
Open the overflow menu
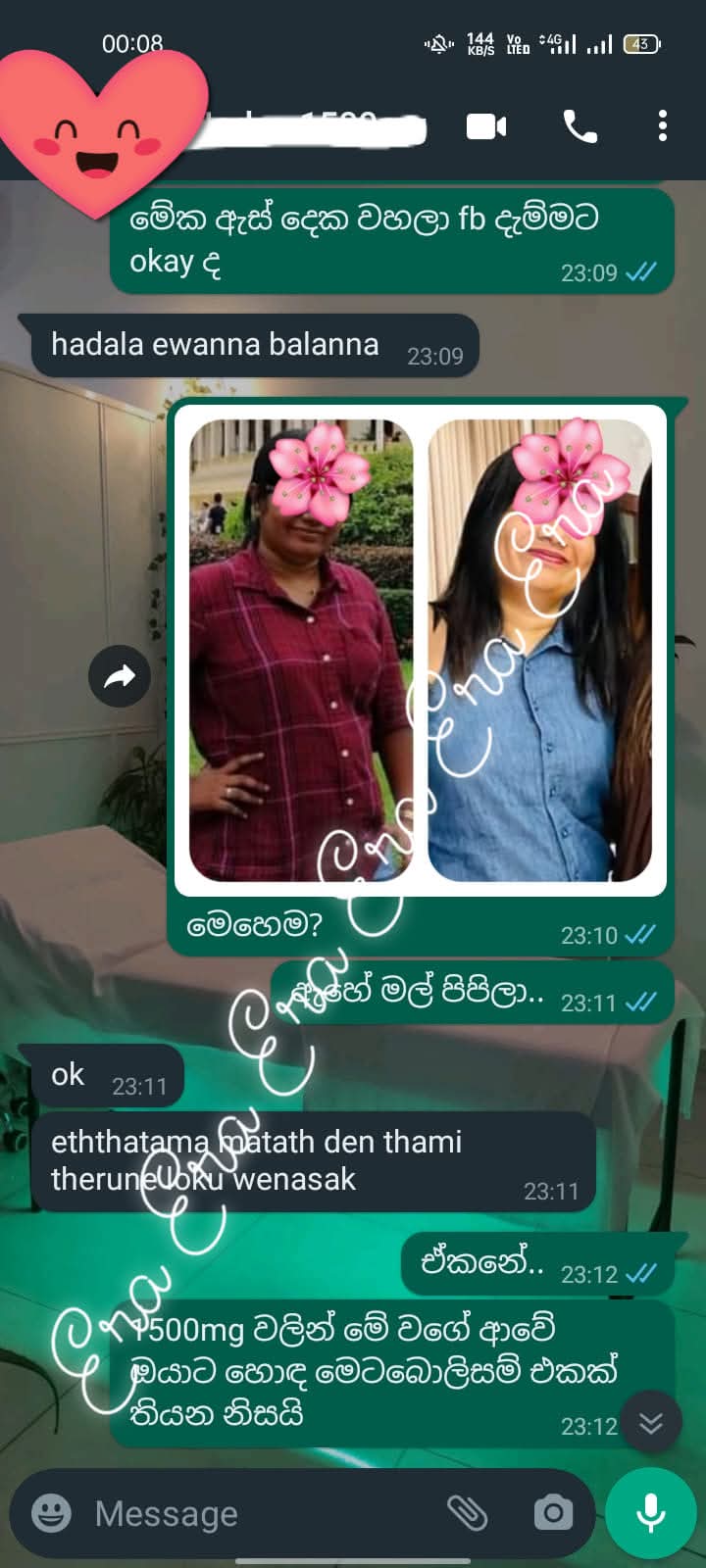coord(663,126)
